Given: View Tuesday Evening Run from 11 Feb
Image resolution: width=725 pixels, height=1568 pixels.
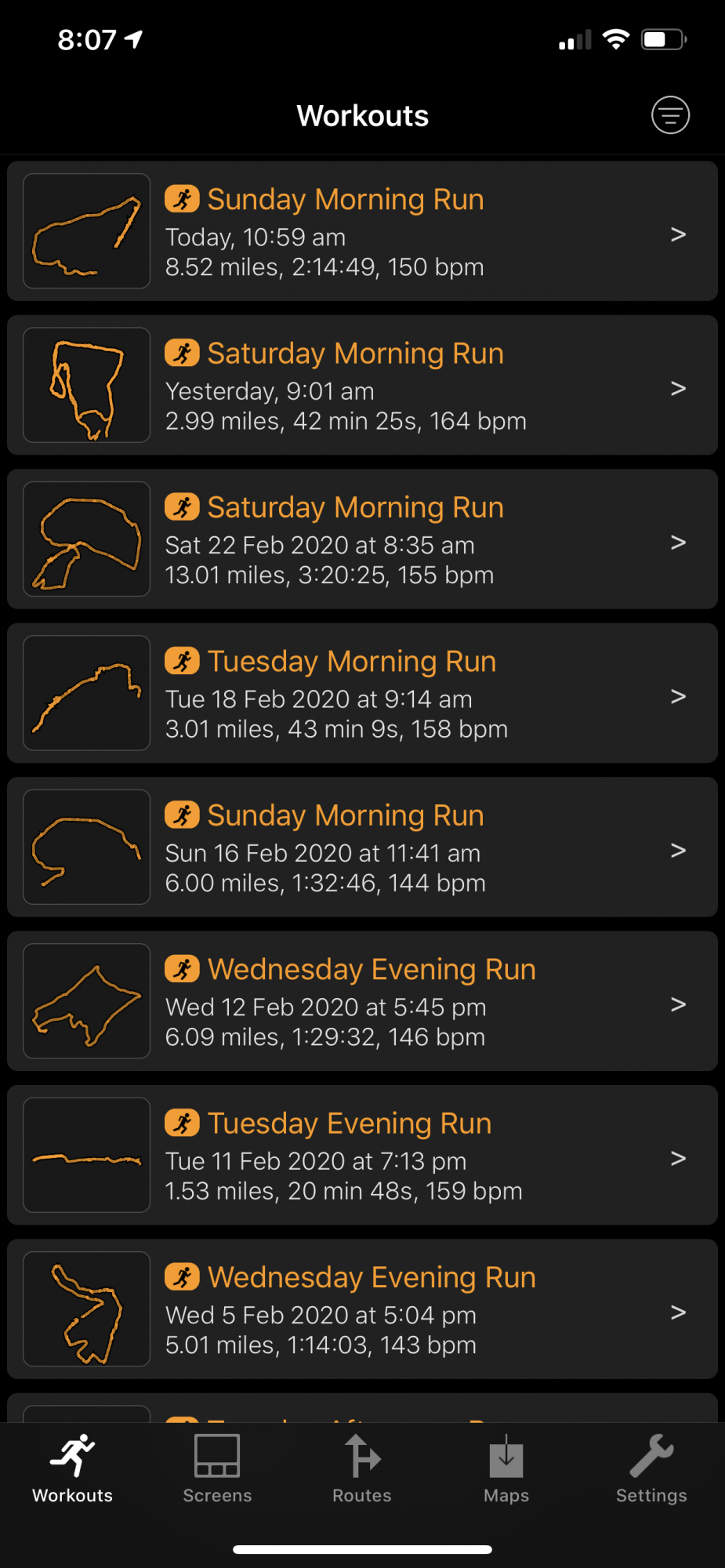Looking at the screenshot, I should click(x=362, y=1155).
